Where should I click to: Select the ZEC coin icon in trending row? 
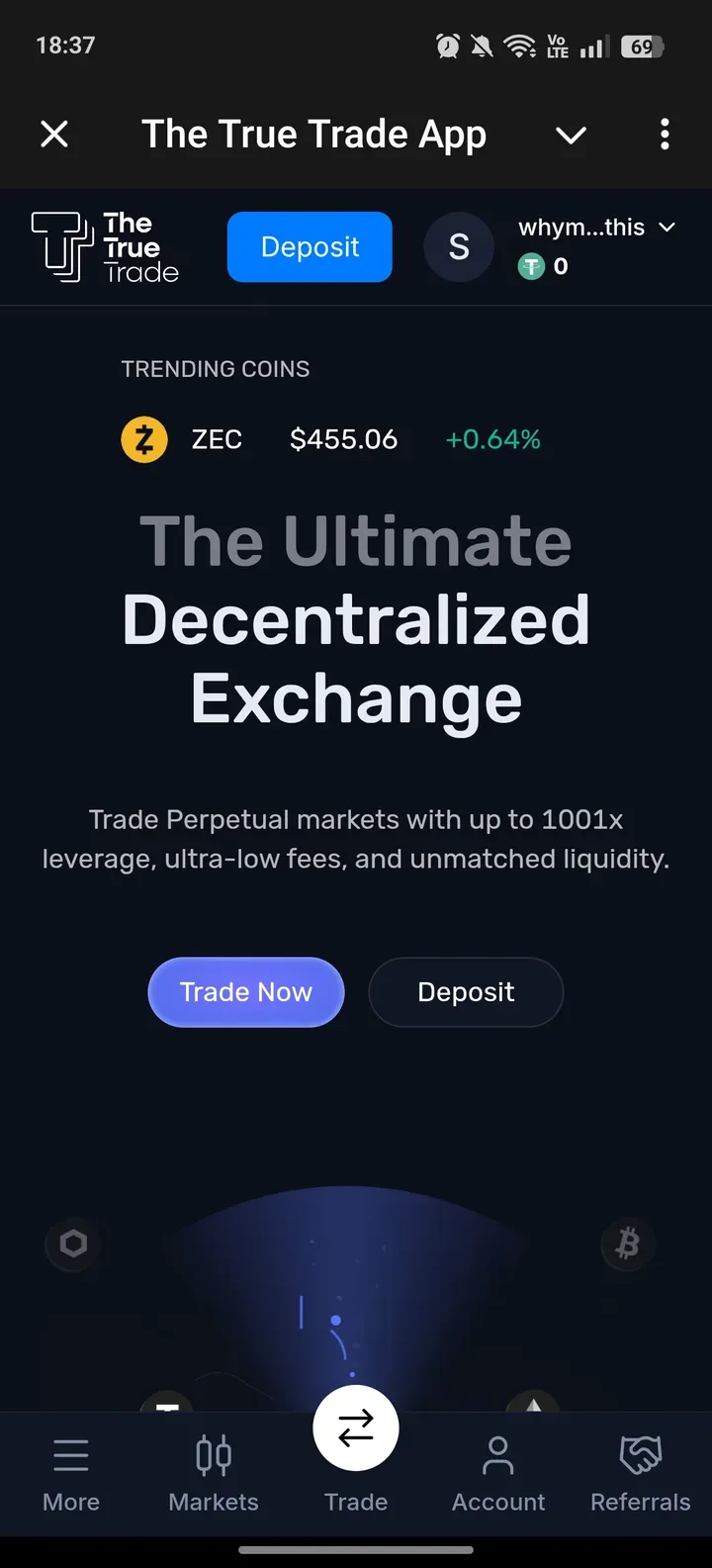click(x=144, y=439)
